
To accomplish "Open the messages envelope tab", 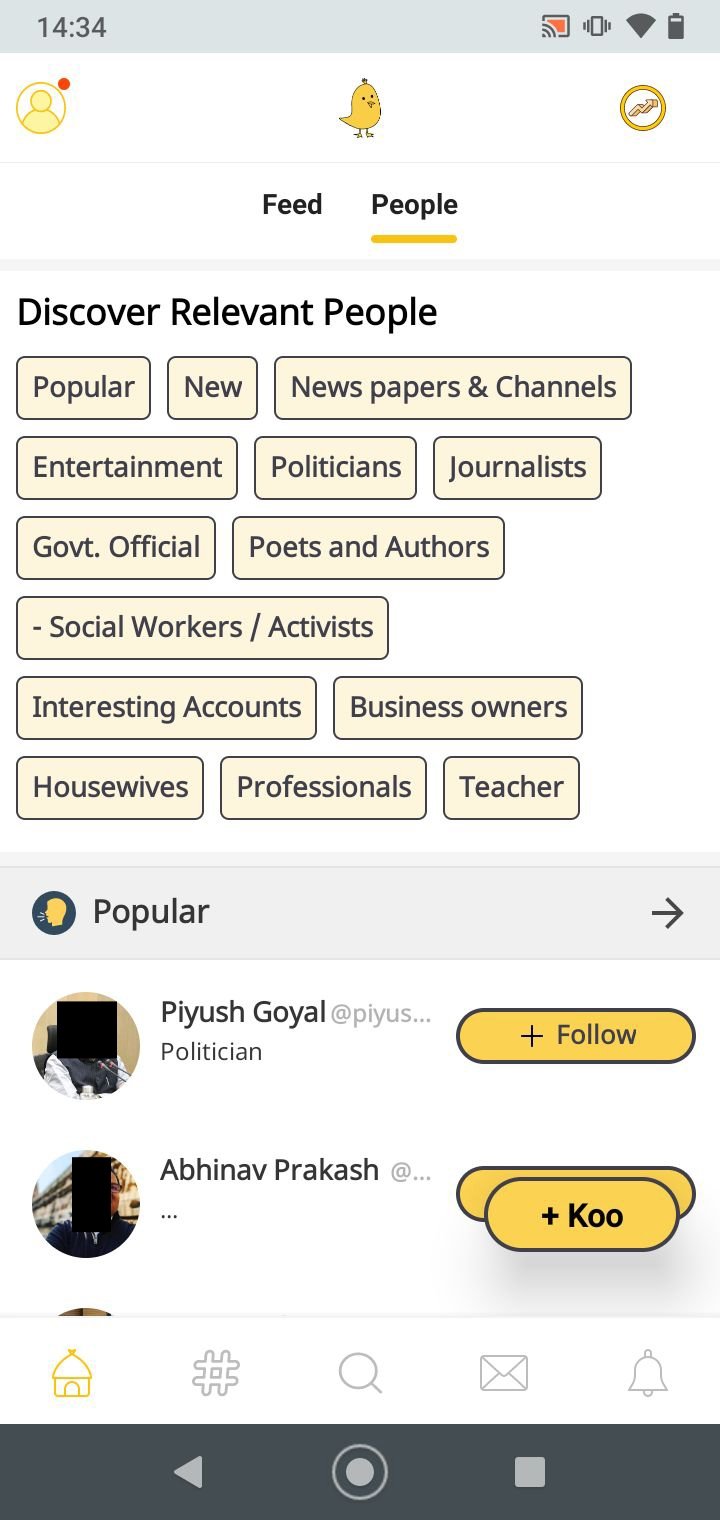I will [504, 1373].
